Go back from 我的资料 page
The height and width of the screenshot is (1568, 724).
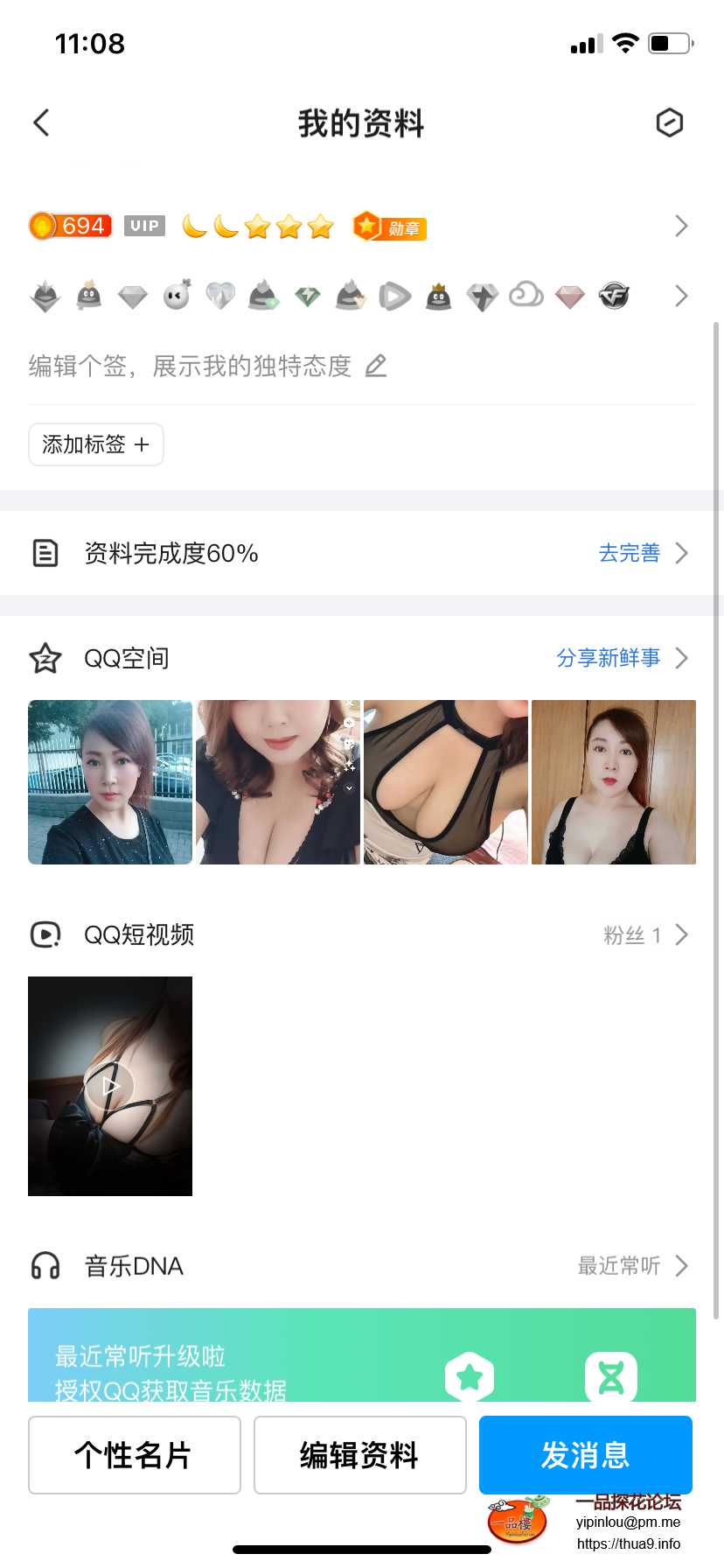(41, 122)
